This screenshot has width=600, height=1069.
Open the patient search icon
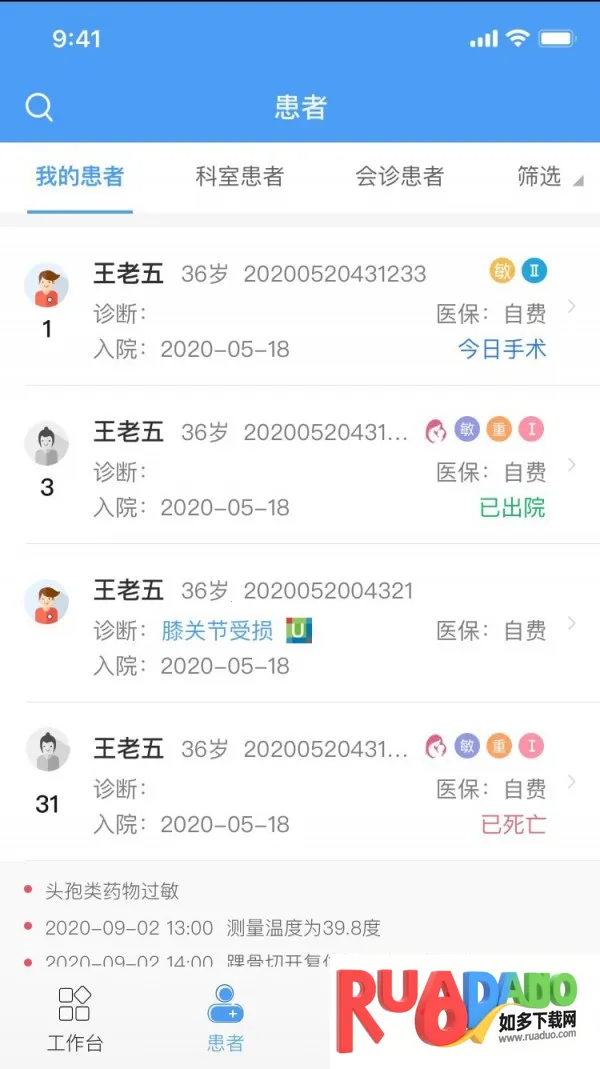[39, 107]
